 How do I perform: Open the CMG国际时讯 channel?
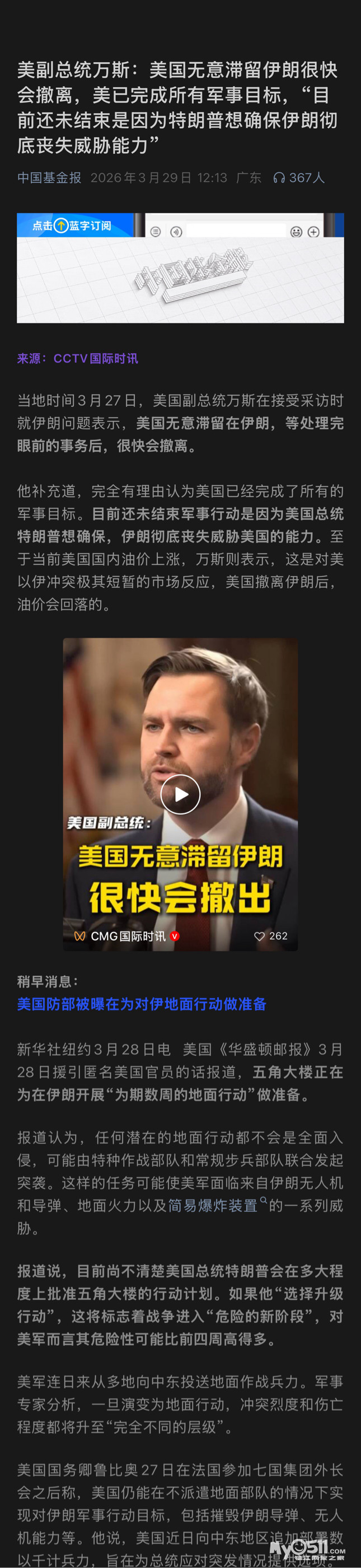127,936
